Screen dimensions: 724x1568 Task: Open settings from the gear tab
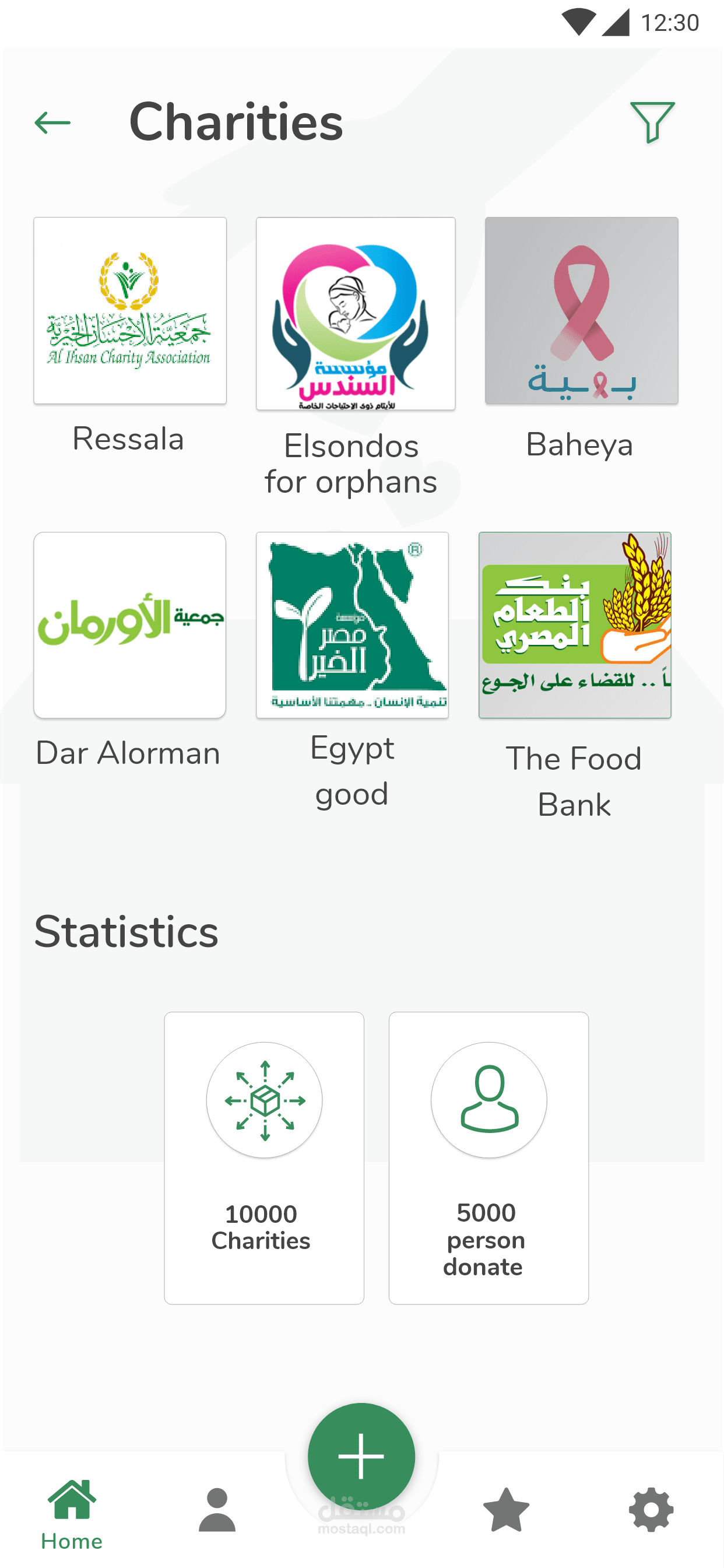tap(651, 1510)
